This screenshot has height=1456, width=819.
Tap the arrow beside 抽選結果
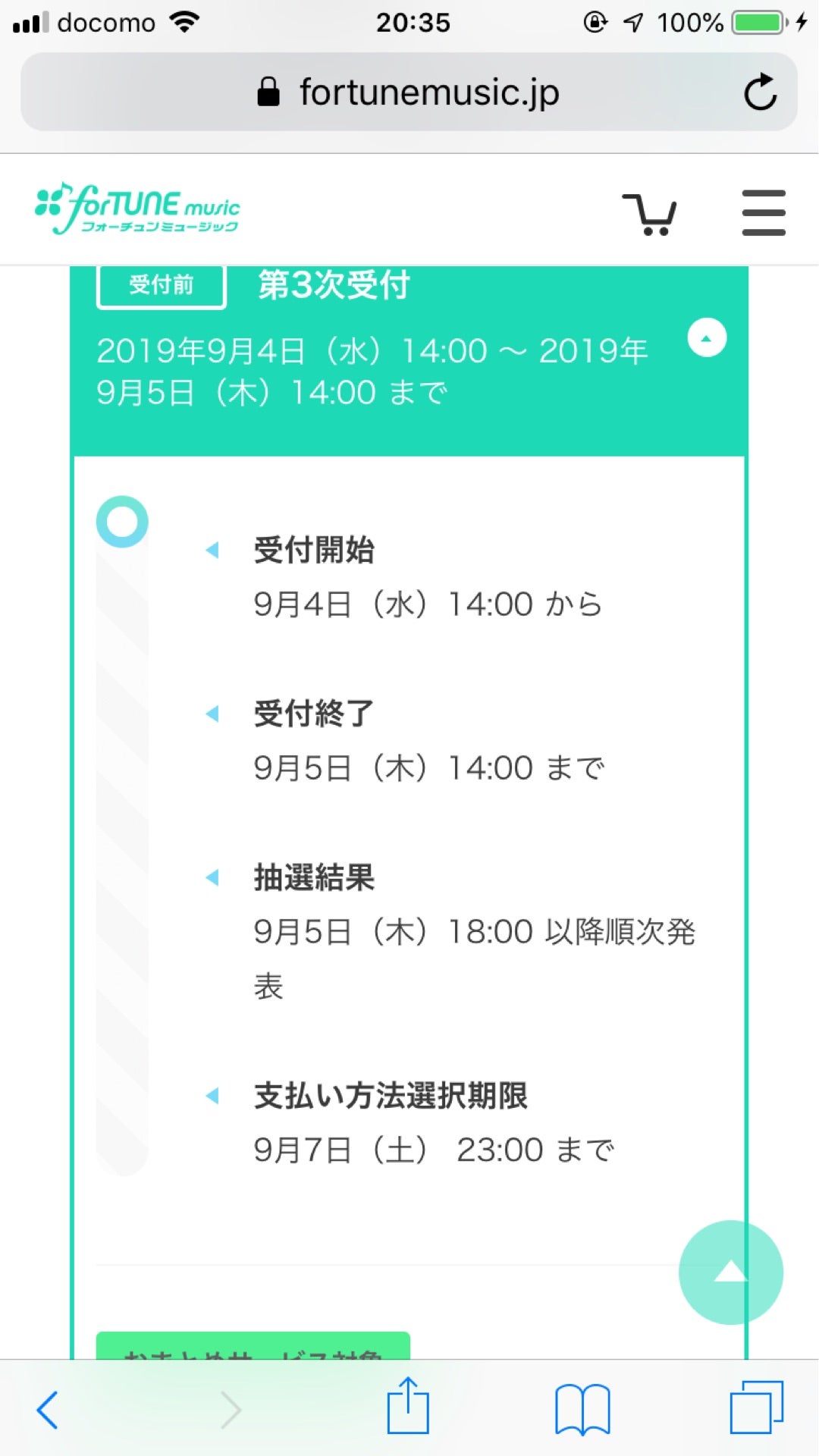[214, 878]
